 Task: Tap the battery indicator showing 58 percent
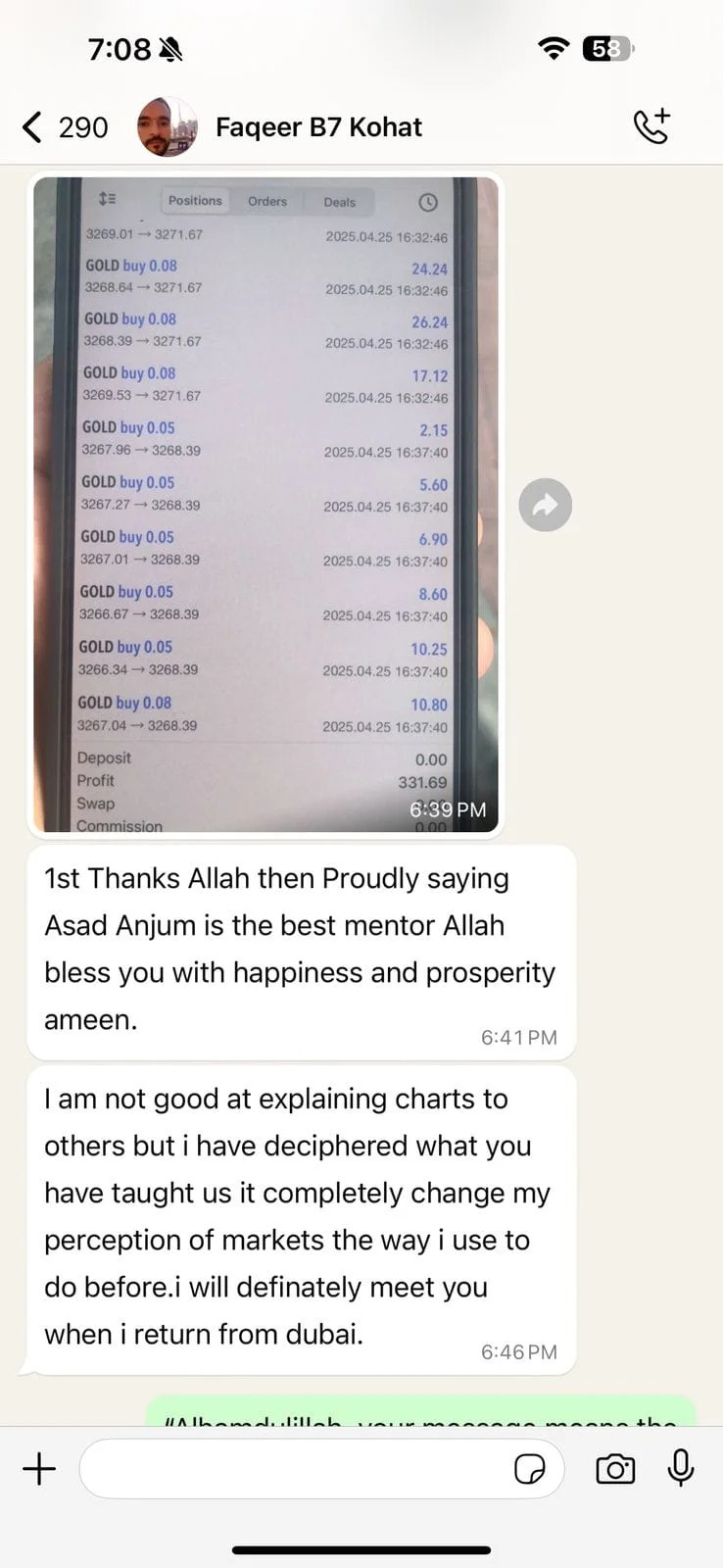(x=607, y=48)
